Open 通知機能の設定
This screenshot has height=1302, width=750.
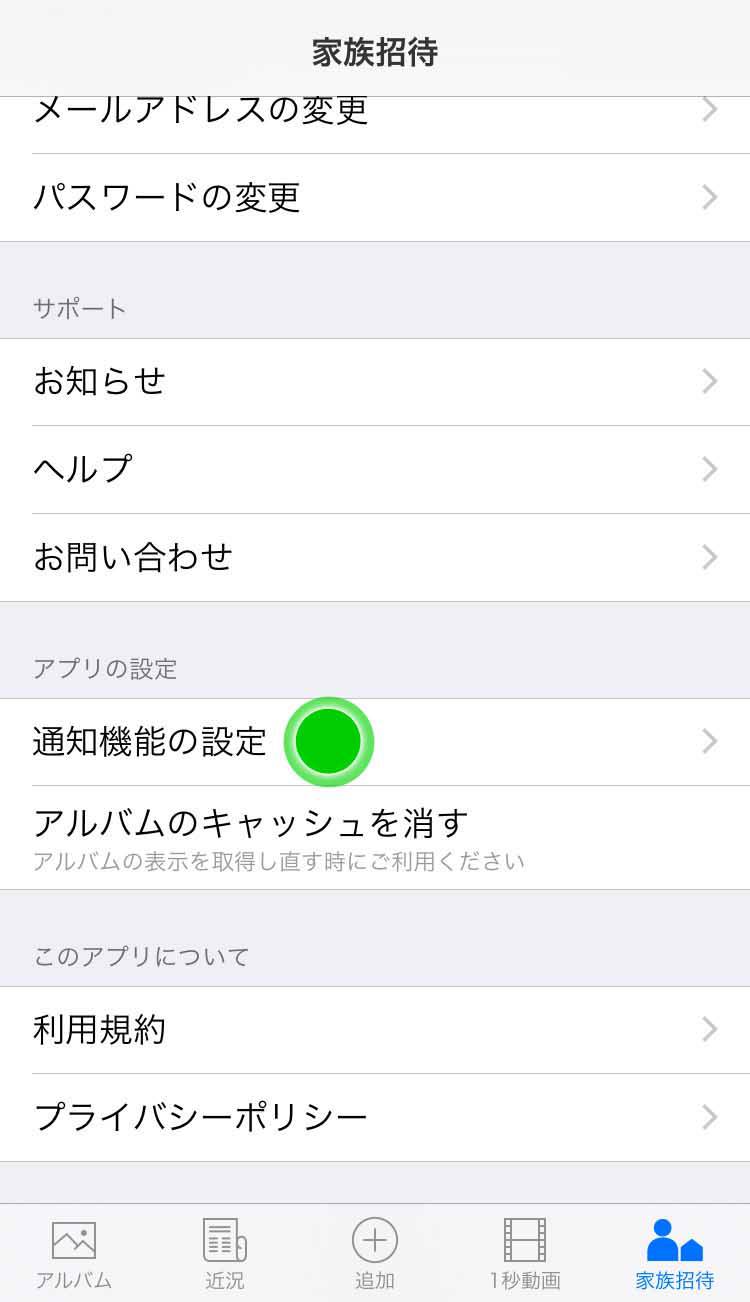[x=375, y=742]
